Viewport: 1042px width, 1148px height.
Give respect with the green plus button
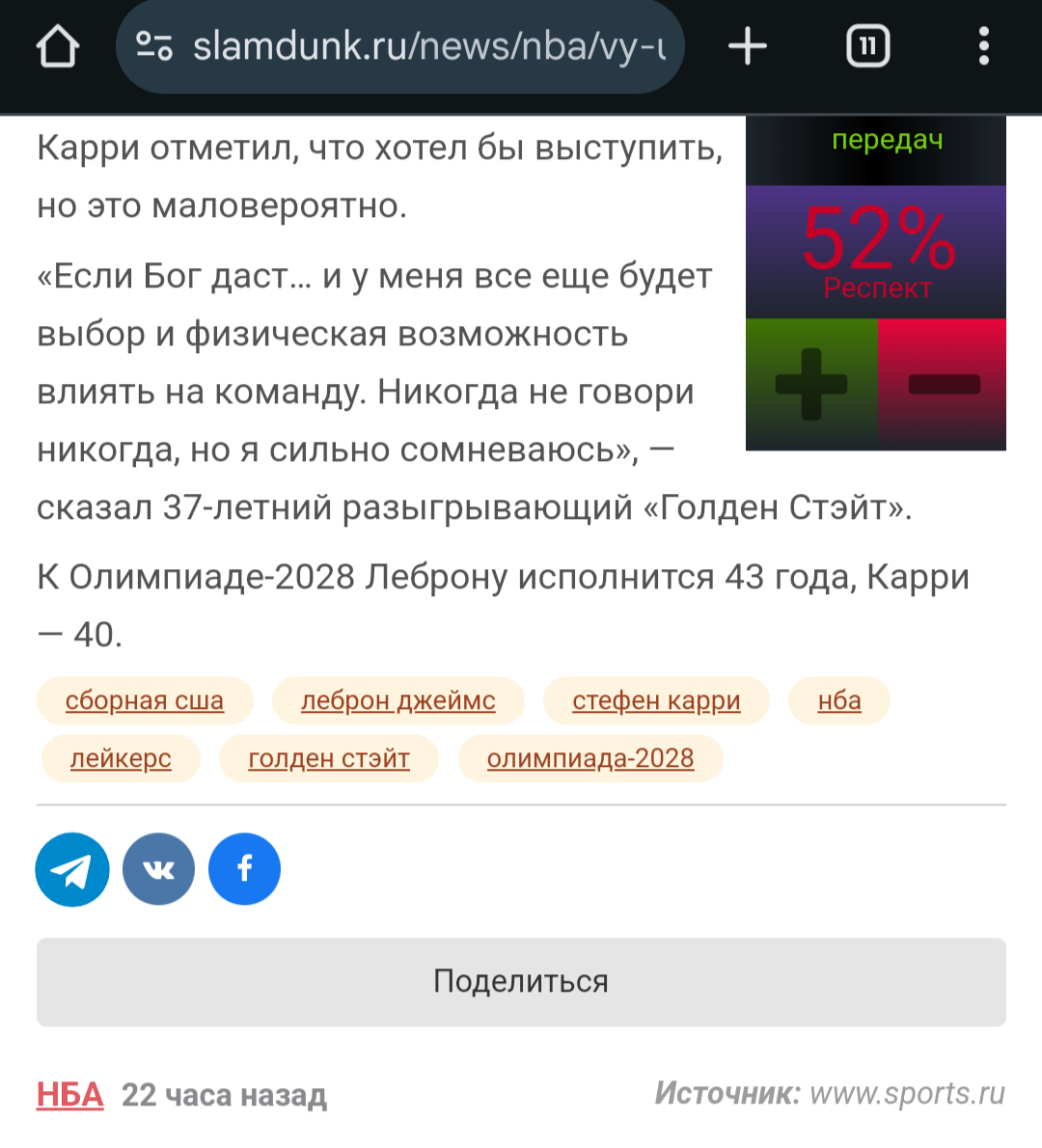[811, 384]
